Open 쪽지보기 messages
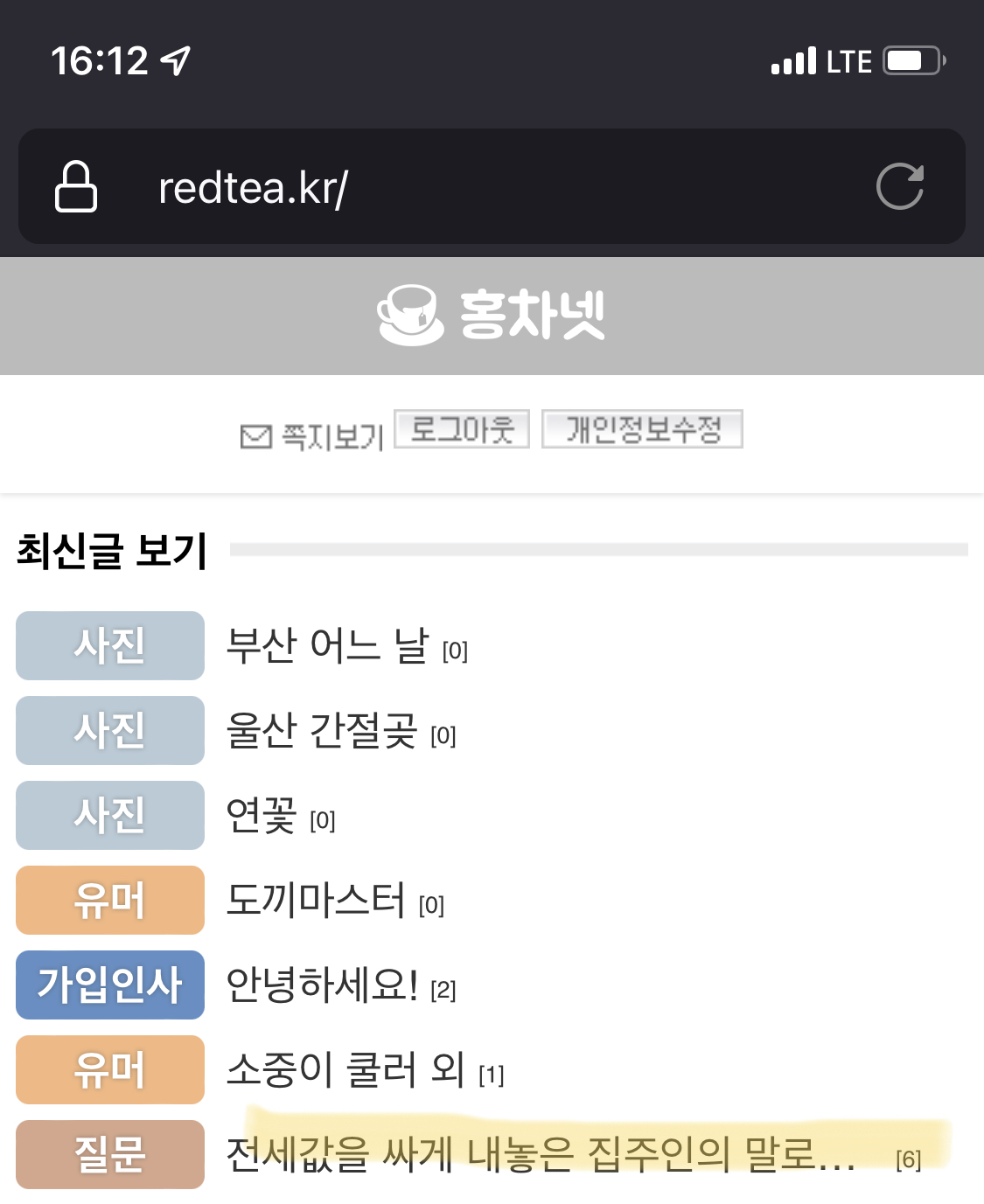984x1204 pixels. (x=313, y=435)
